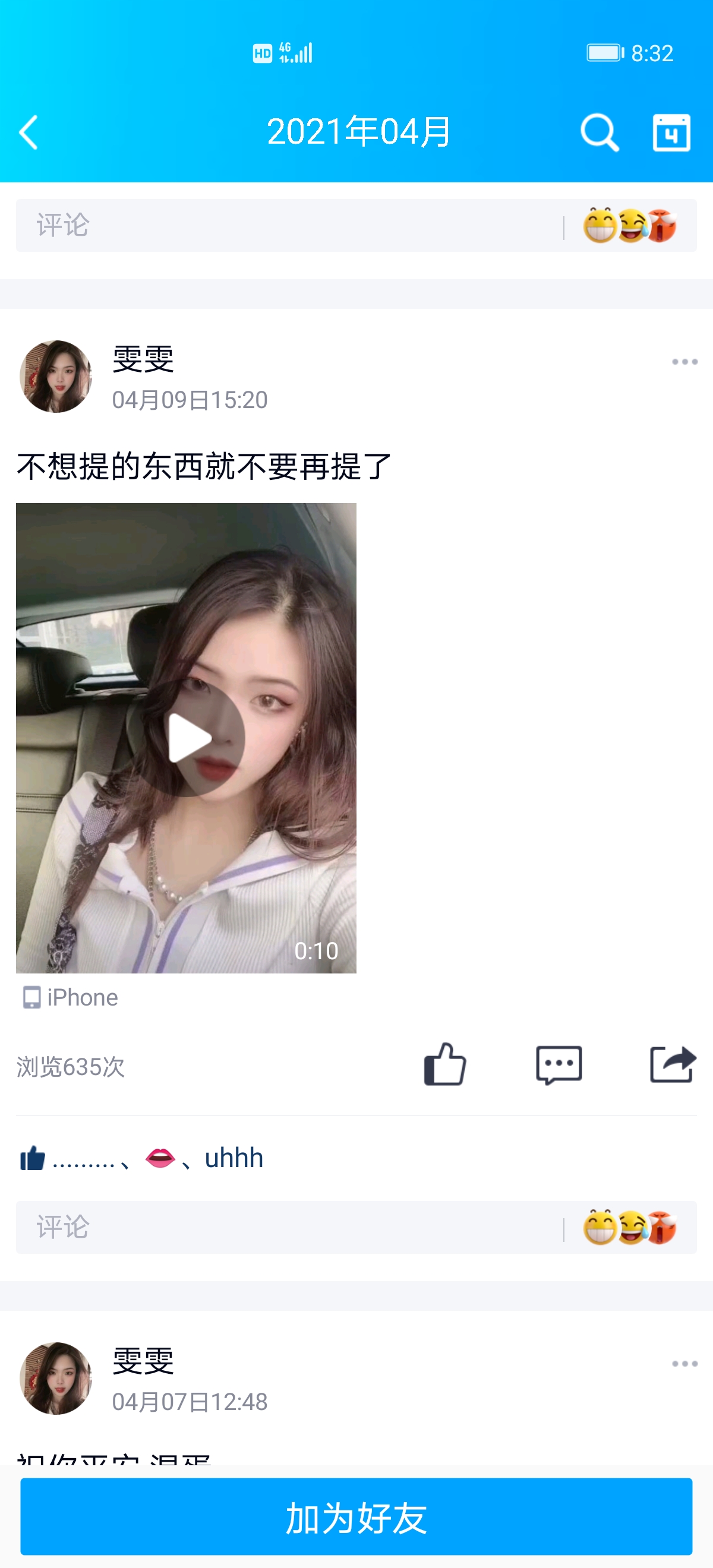Open emoji picker under the video post

pos(630,1227)
